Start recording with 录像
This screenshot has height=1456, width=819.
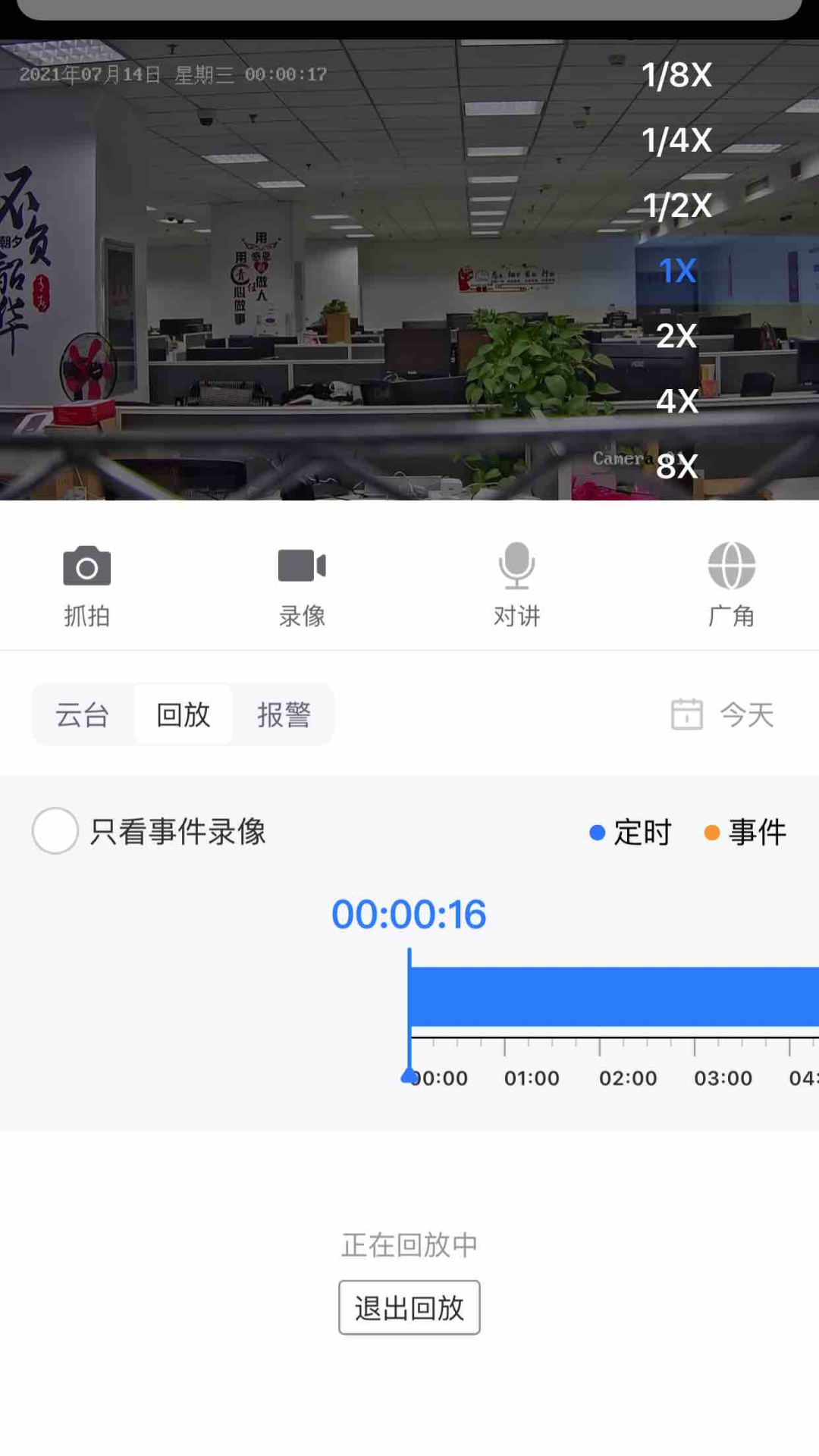302,585
